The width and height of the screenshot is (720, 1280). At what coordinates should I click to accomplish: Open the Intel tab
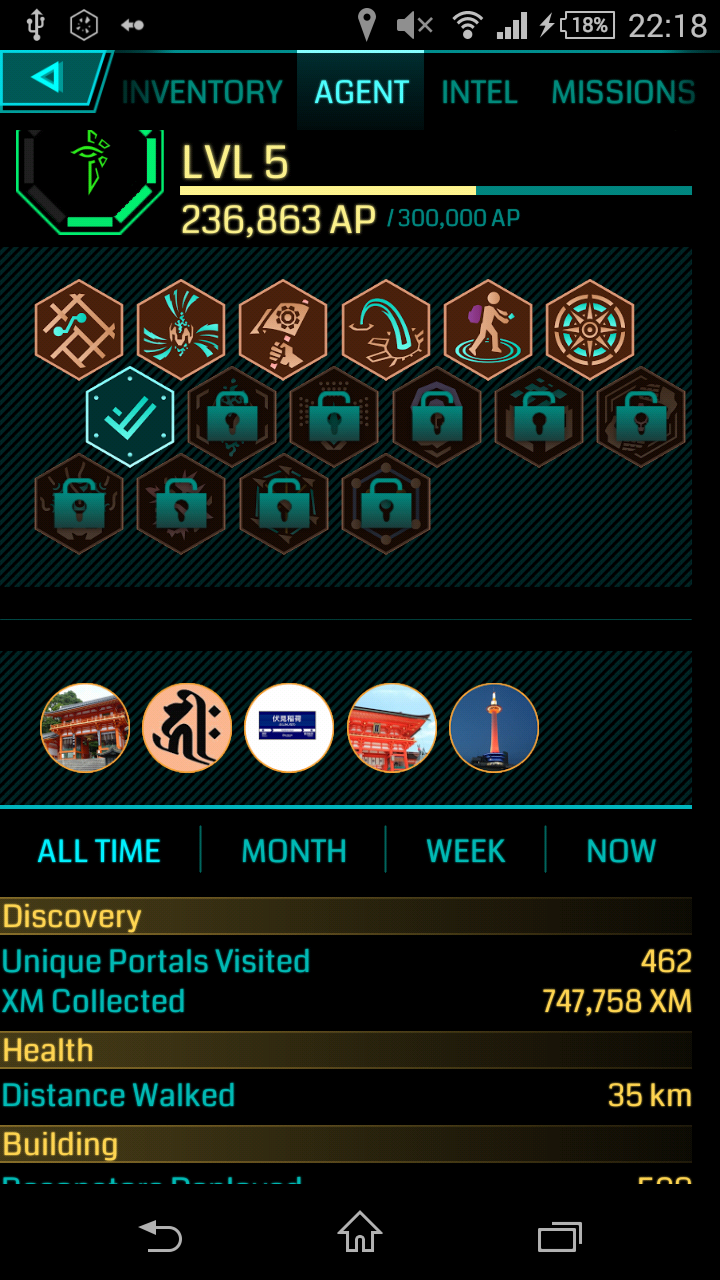[x=479, y=92]
